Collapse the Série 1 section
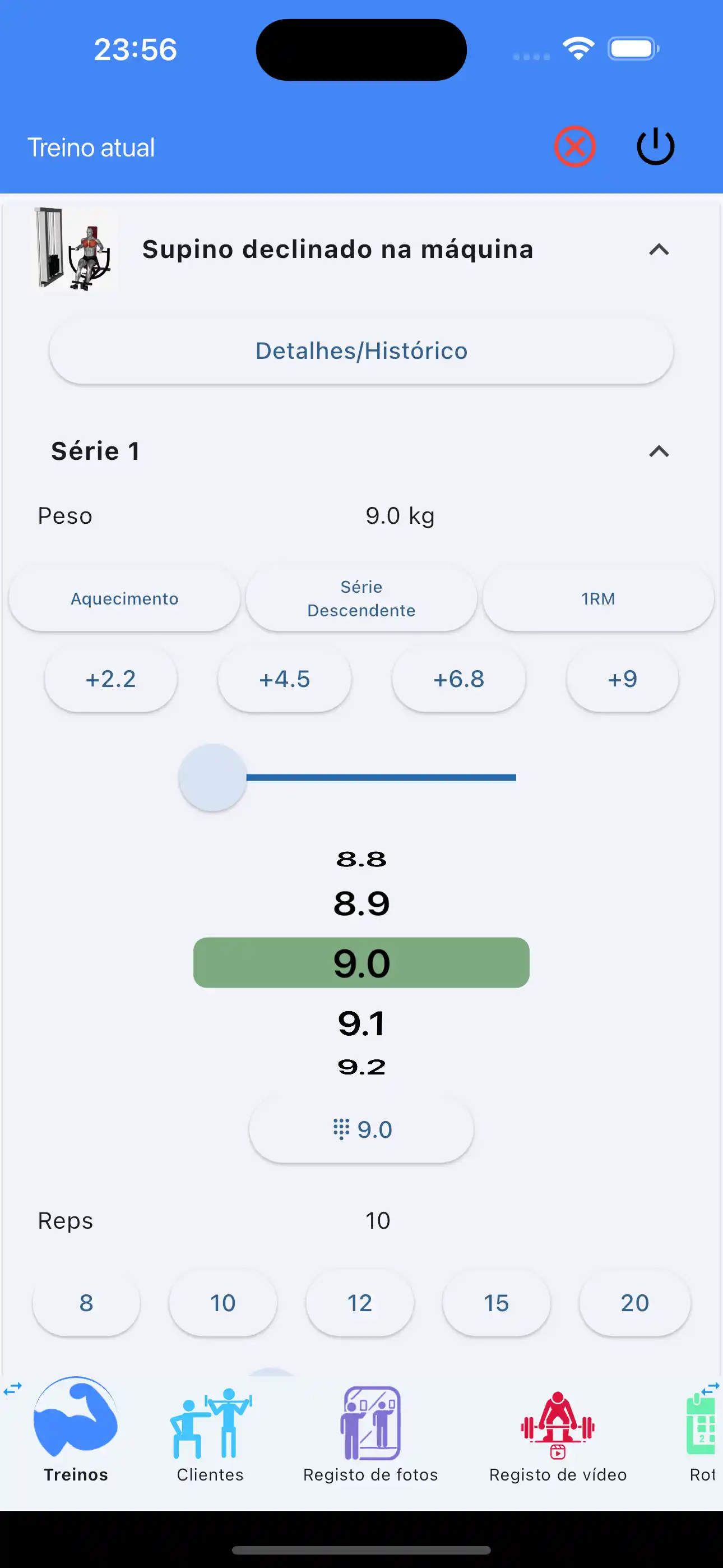This screenshot has width=723, height=1568. (659, 451)
